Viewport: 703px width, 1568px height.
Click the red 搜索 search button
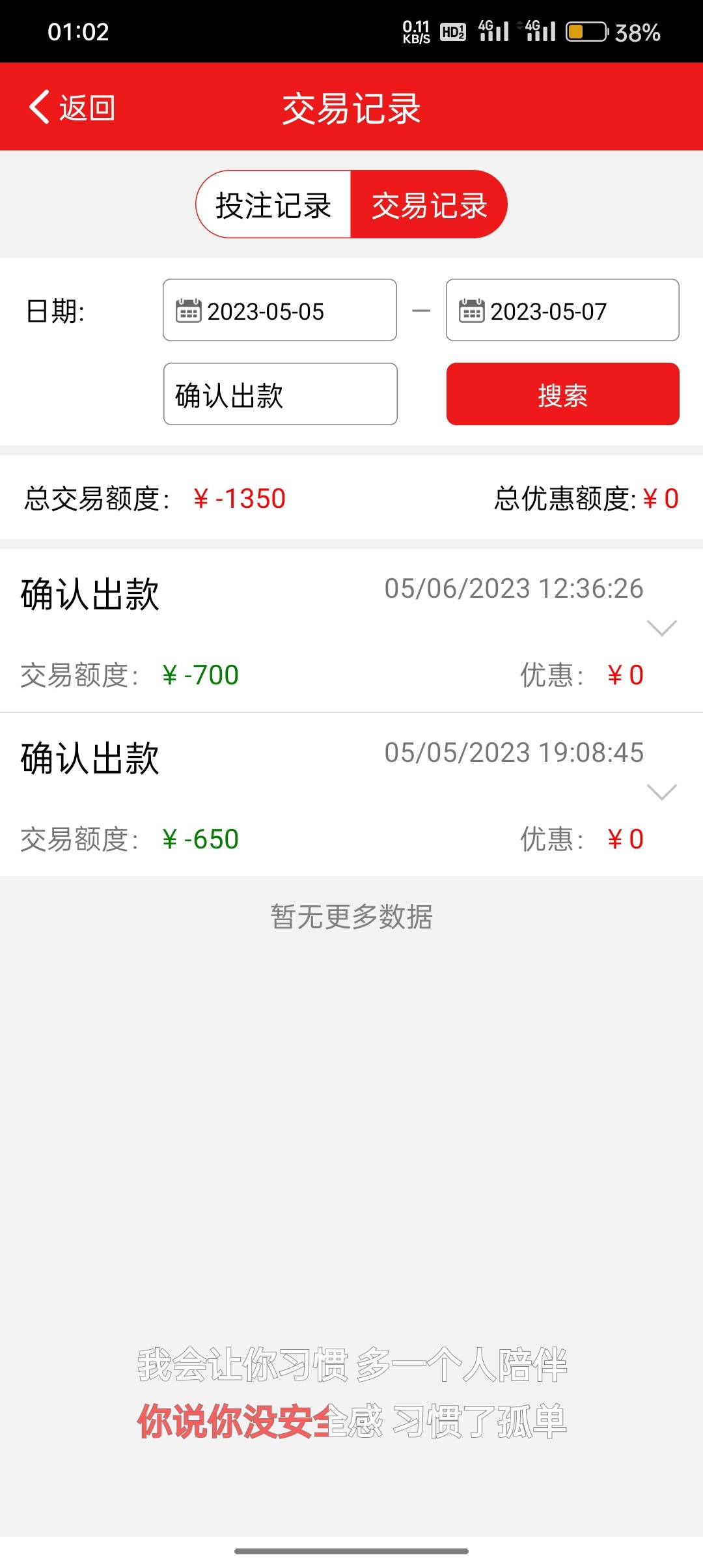[x=562, y=395]
